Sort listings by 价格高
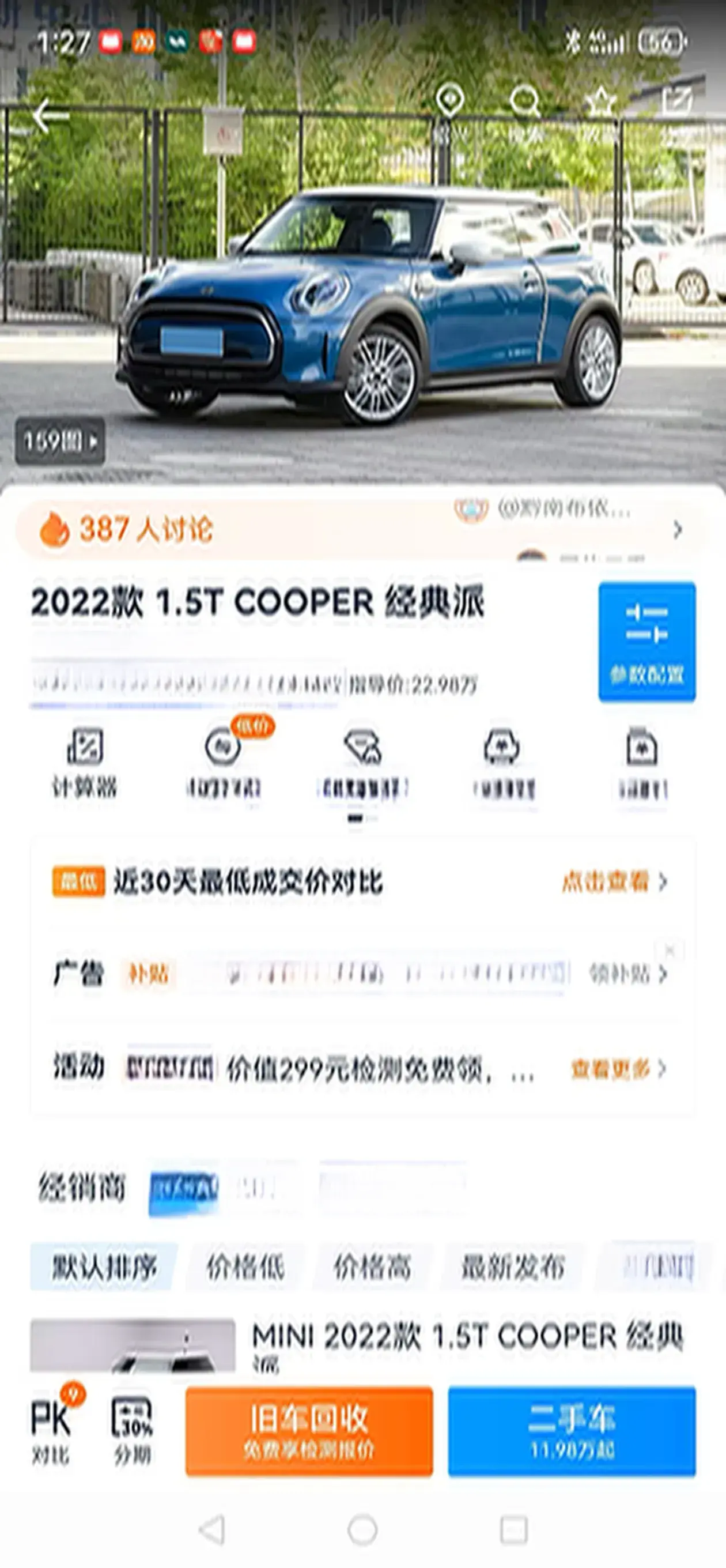Image resolution: width=726 pixels, height=1568 pixels. click(372, 1267)
